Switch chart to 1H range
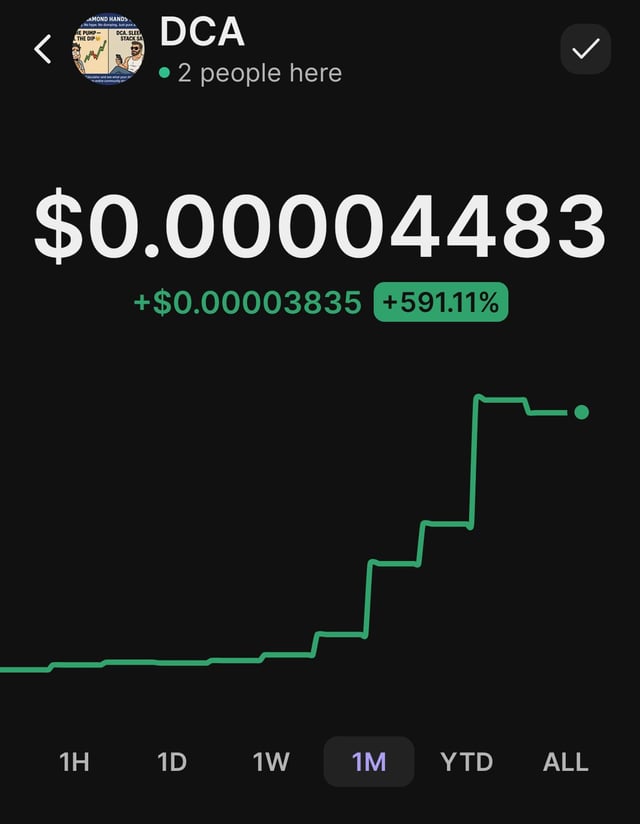Viewport: 640px width, 824px height. coord(74,762)
